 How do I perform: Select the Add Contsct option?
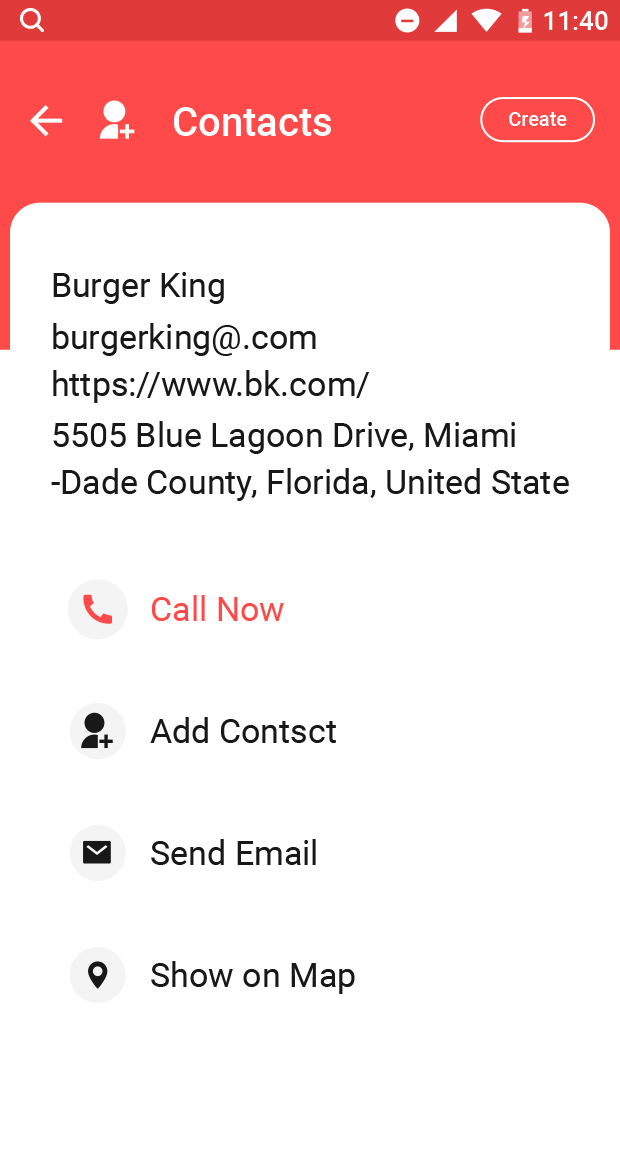[242, 731]
